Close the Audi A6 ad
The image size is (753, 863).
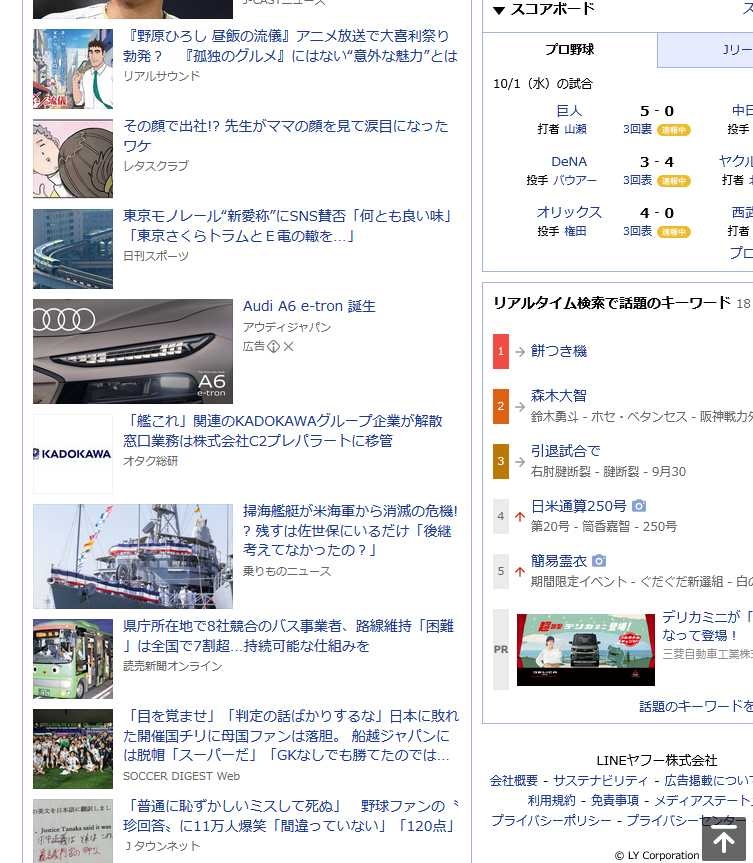(x=288, y=347)
